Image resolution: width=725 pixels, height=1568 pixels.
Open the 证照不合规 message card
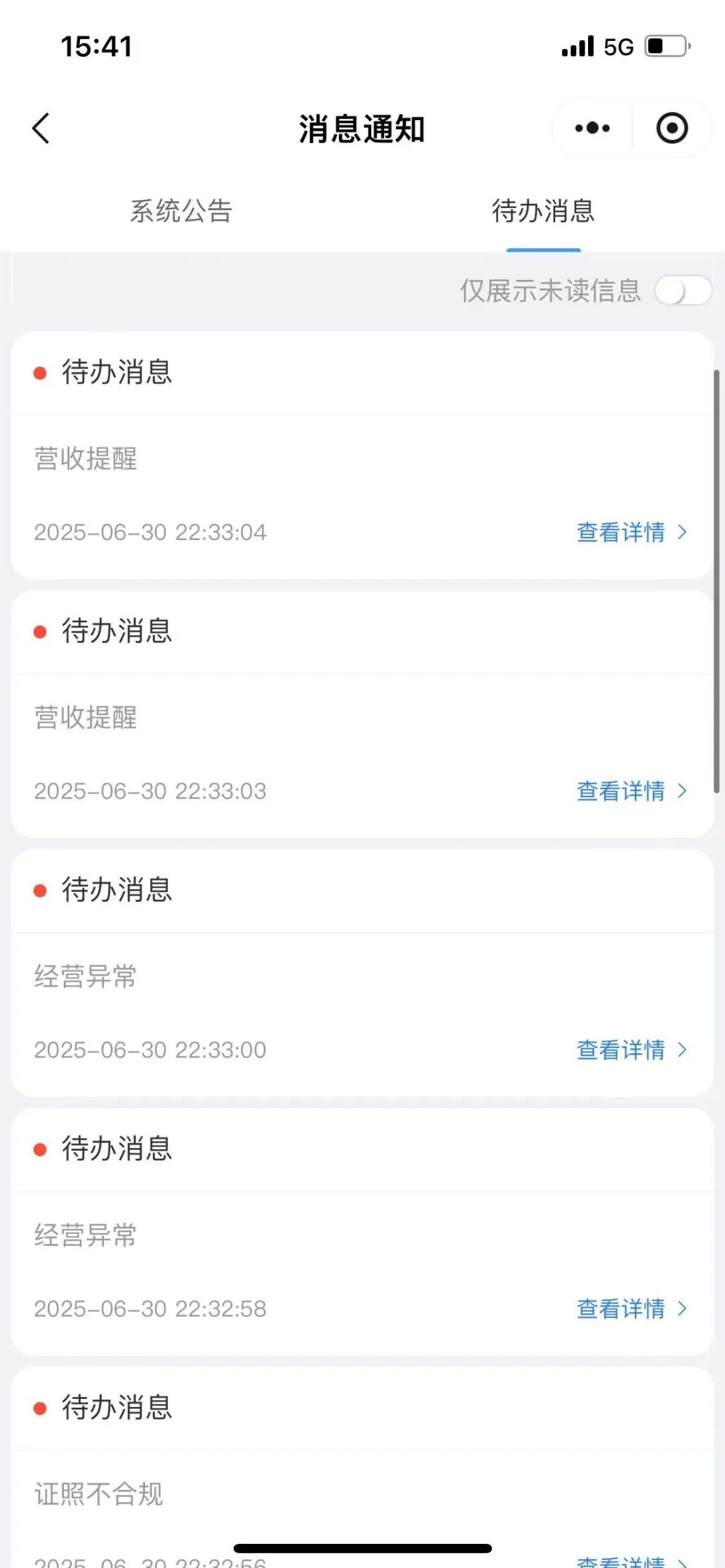coord(362,1493)
